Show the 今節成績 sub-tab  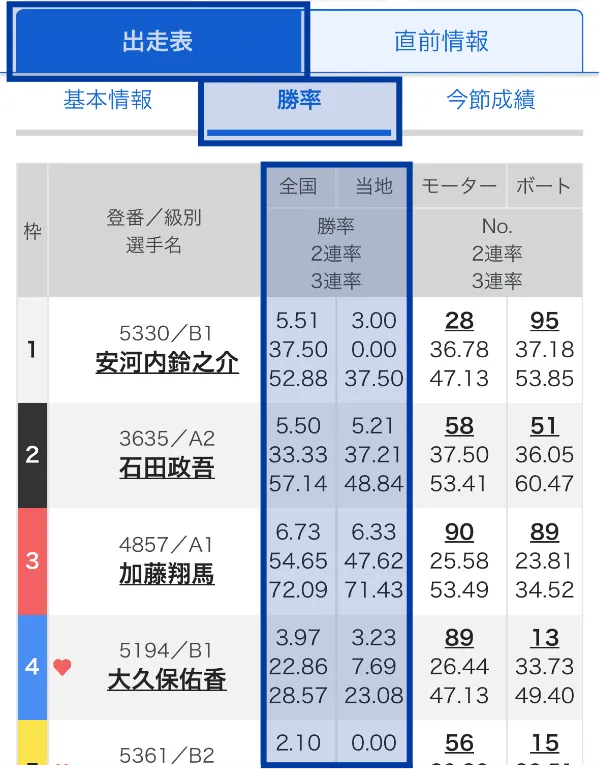[x=490, y=100]
